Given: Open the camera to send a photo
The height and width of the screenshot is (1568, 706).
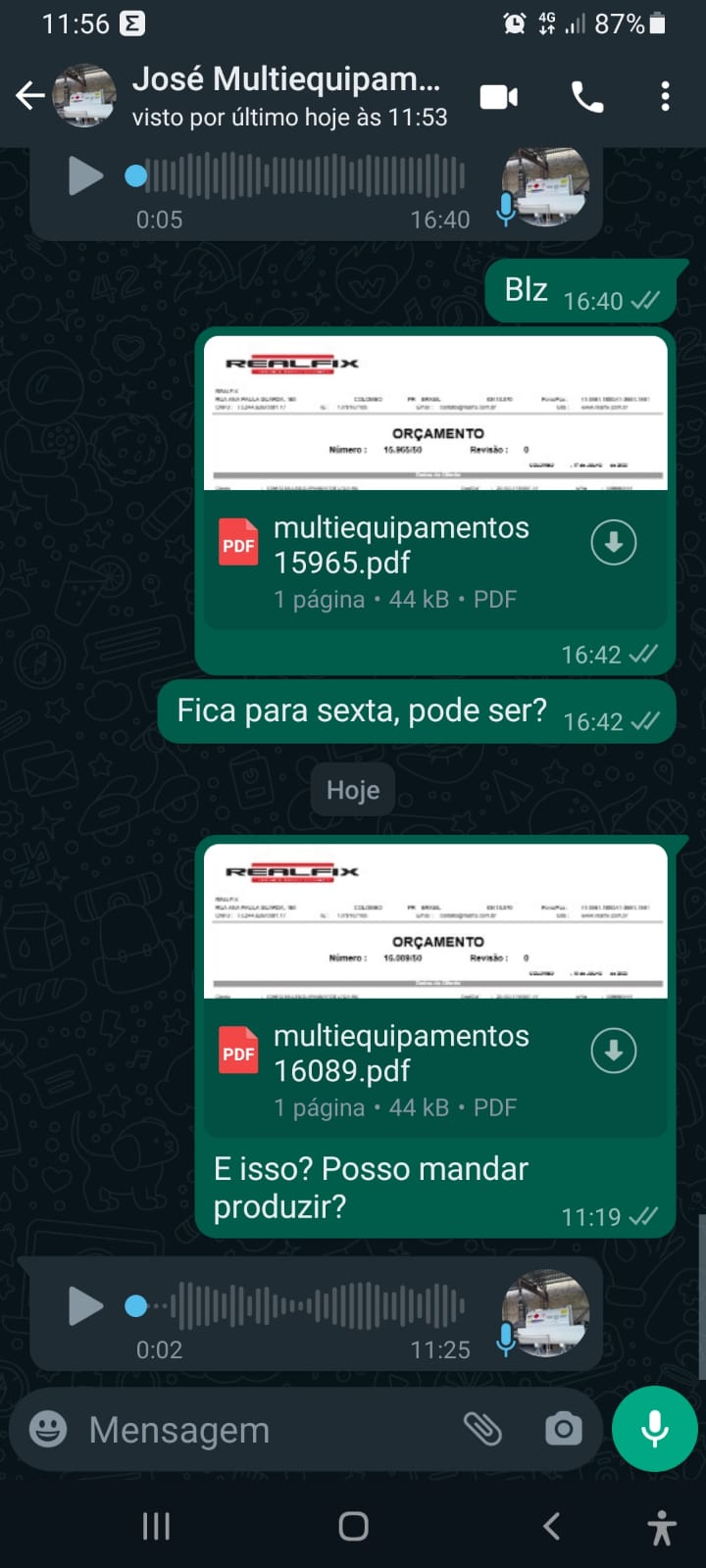Looking at the screenshot, I should pyautogui.click(x=563, y=1429).
